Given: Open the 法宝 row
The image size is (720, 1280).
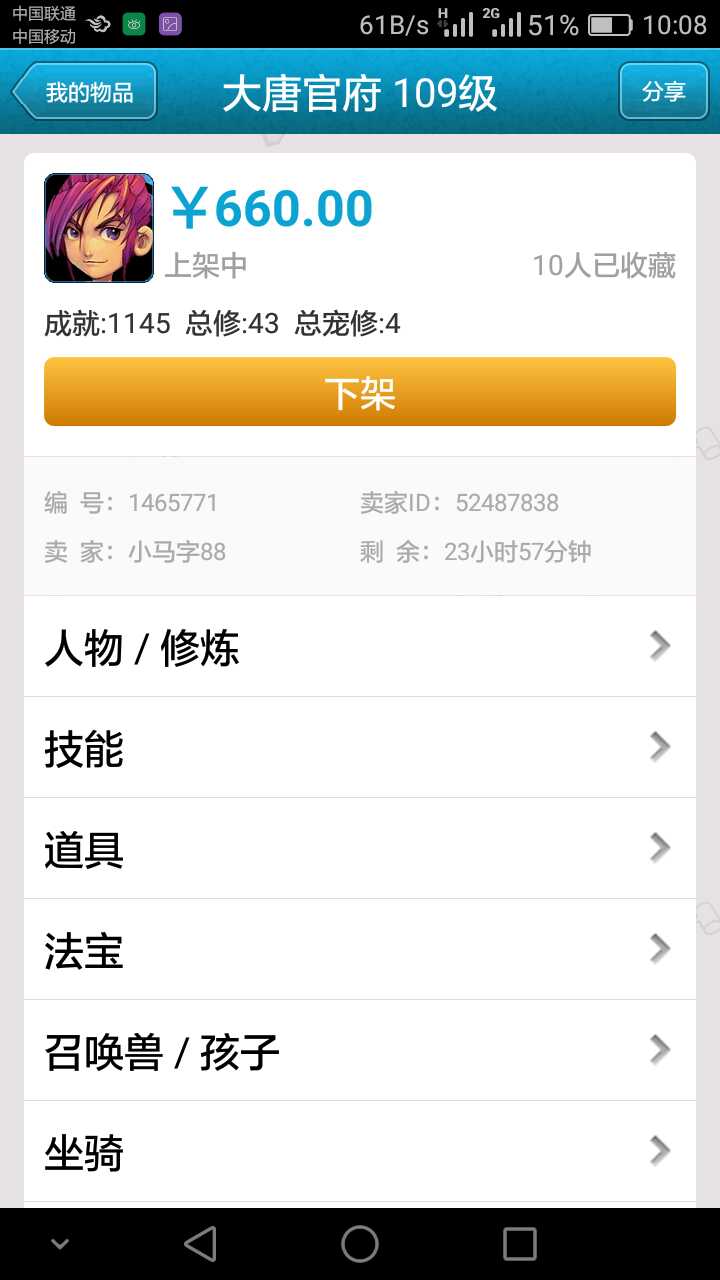Looking at the screenshot, I should tap(360, 950).
